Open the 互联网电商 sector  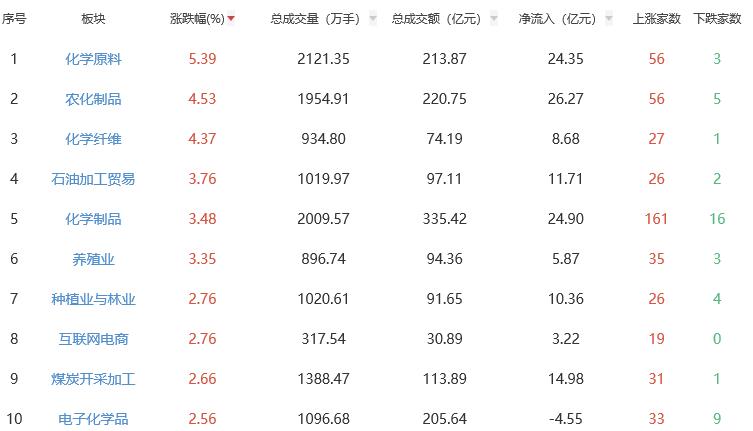click(93, 339)
